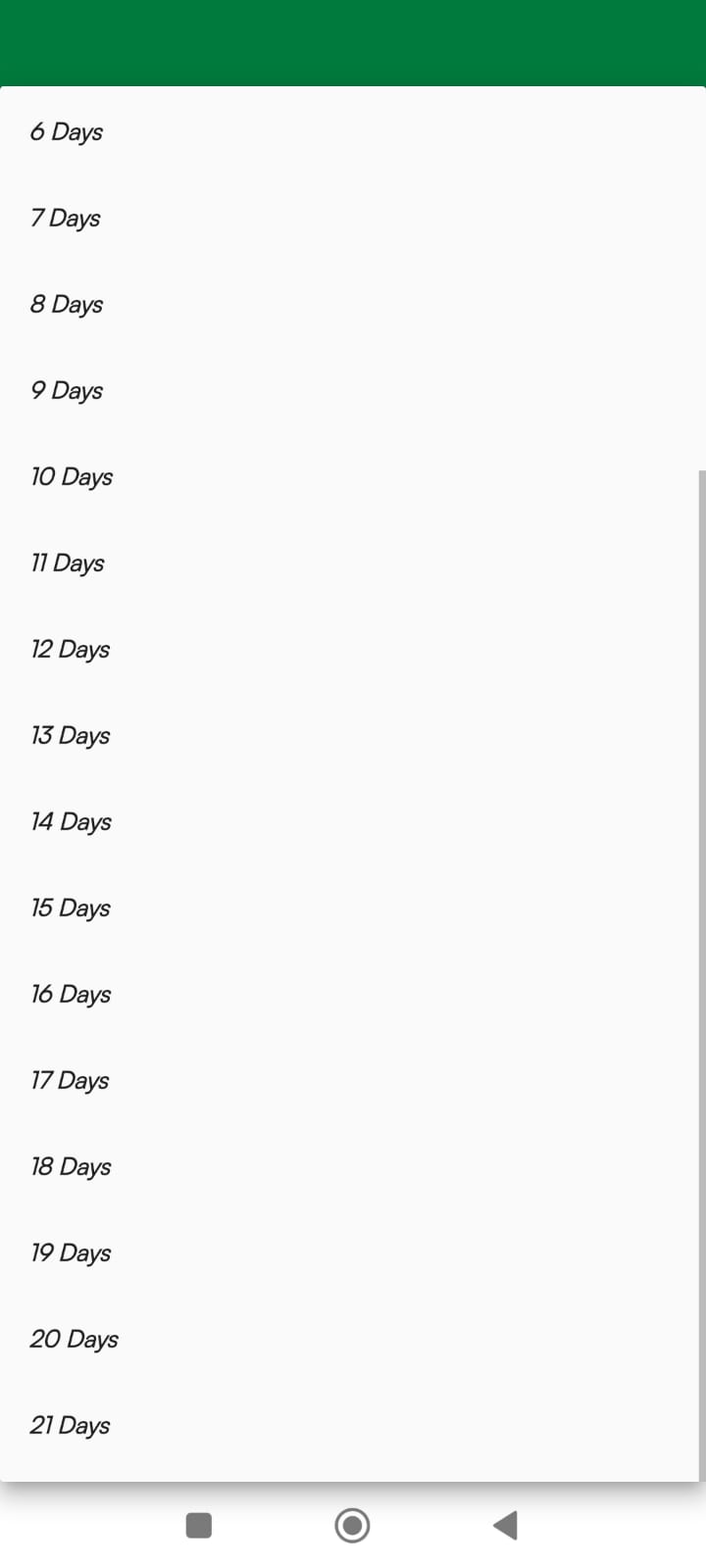Go back with the system back button
Image resolution: width=706 pixels, height=1568 pixels.
click(505, 1525)
